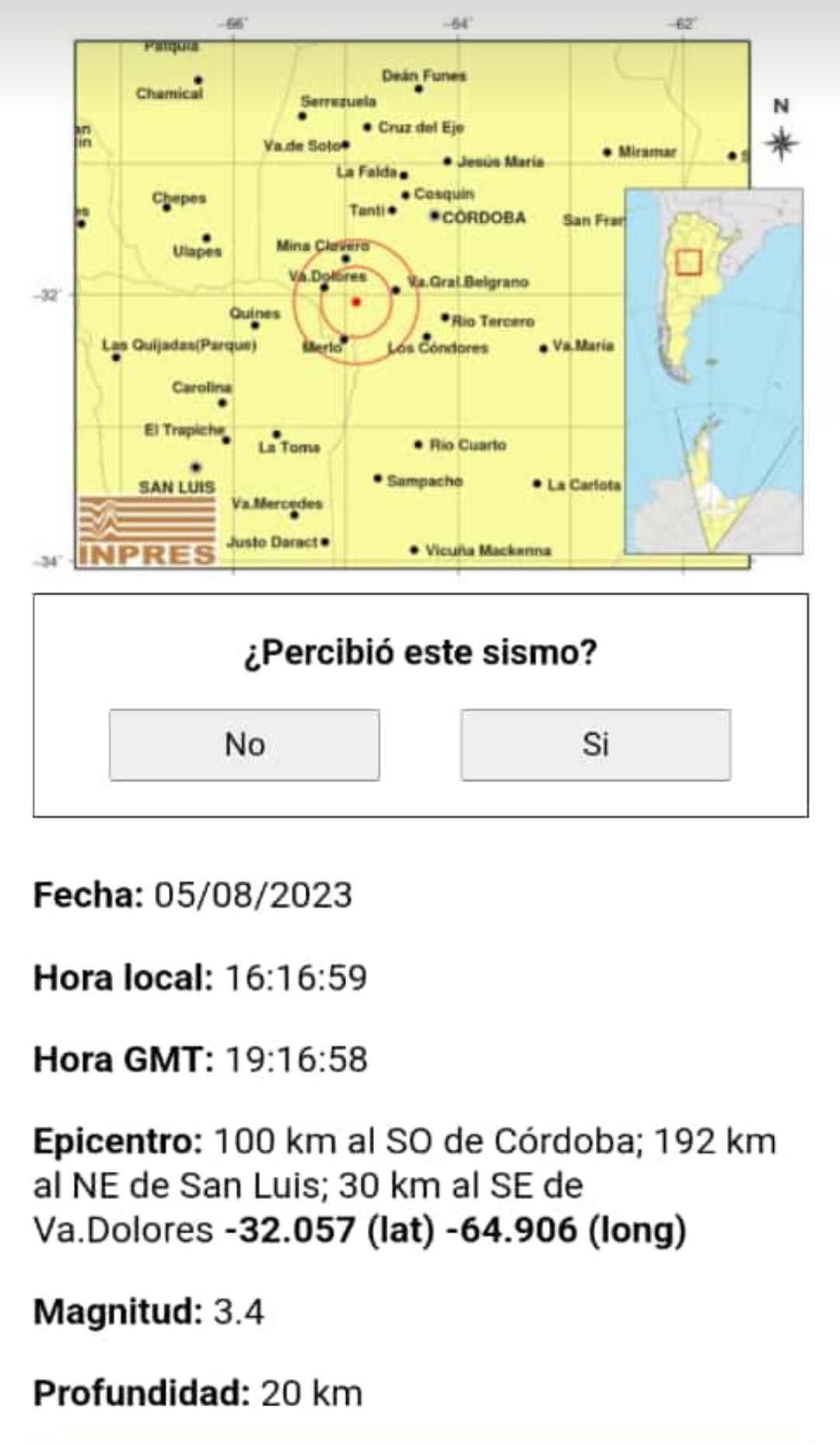The image size is (840, 1445).
Task: Answer Si to perceiving the earthquake
Action: click(x=595, y=745)
